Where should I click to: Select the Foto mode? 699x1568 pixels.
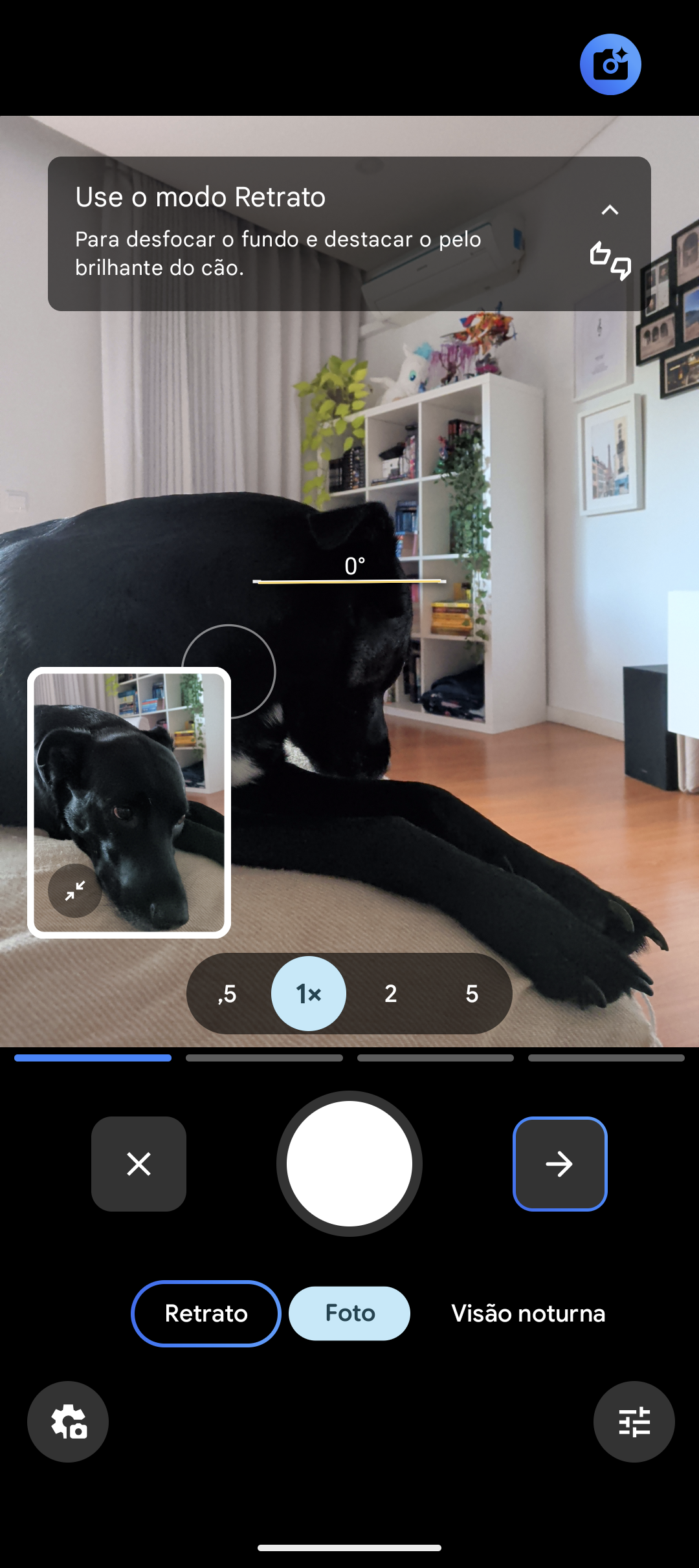349,1313
